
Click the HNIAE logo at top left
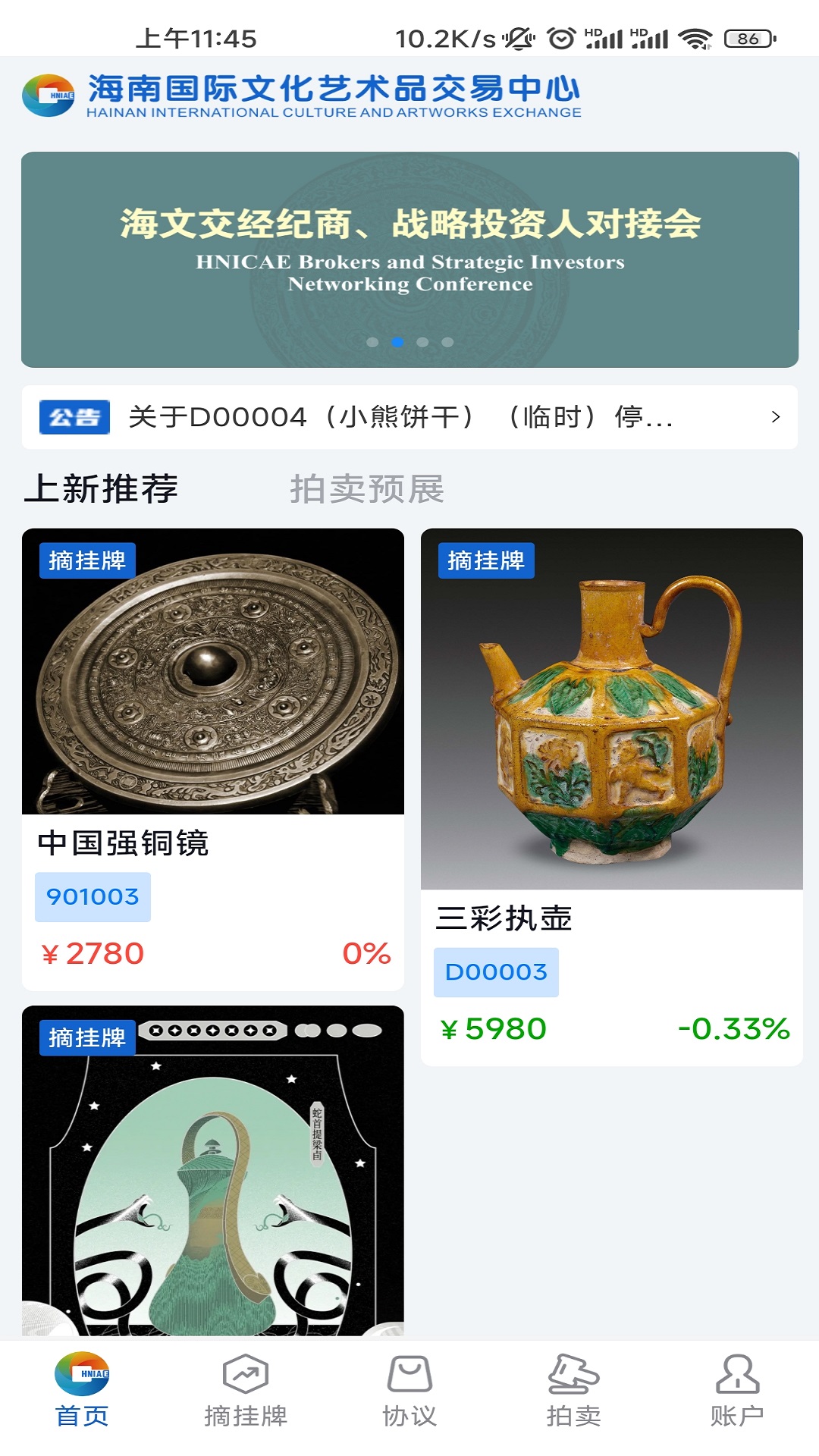49,95
